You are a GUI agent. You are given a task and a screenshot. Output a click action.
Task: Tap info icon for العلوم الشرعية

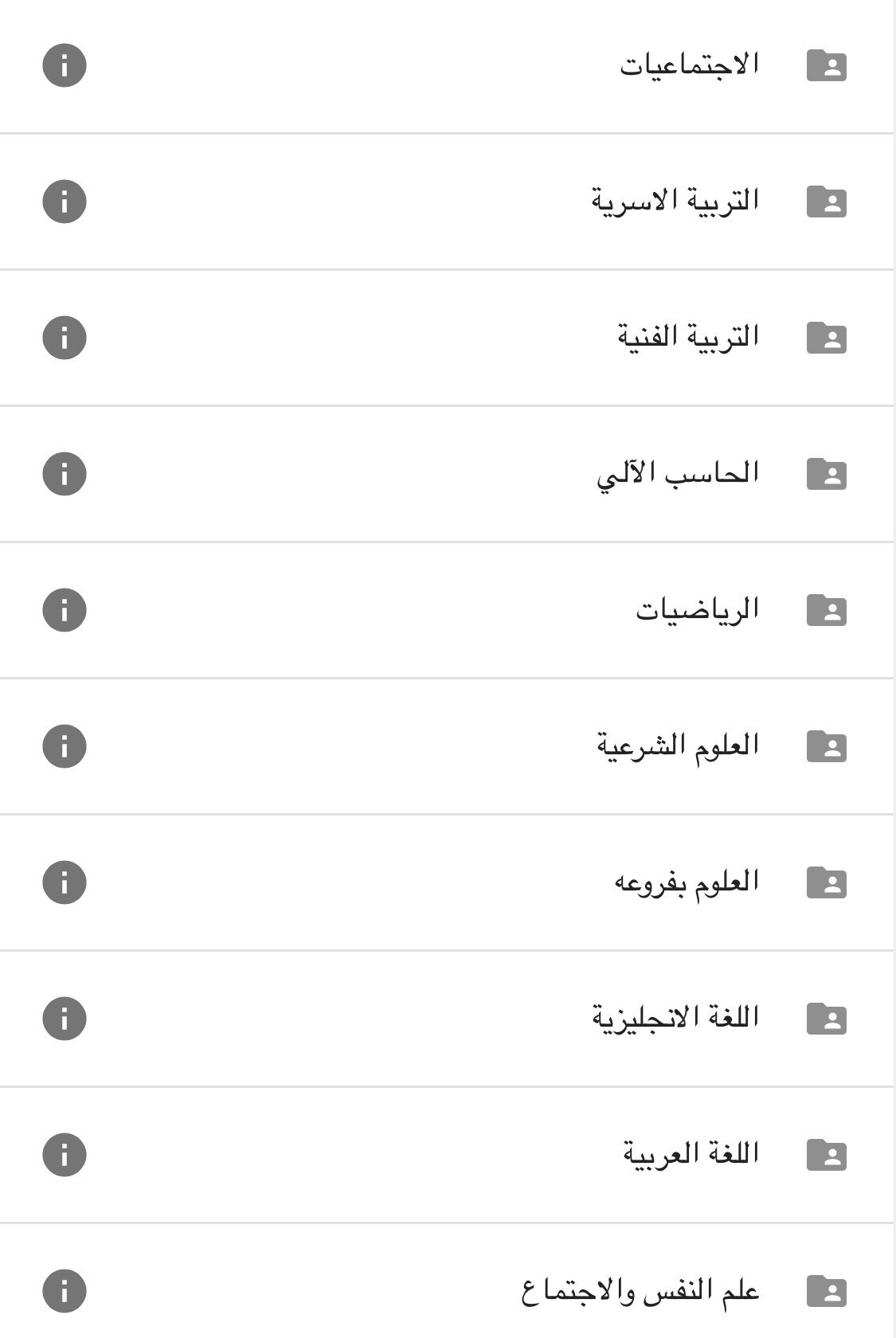[x=65, y=746]
